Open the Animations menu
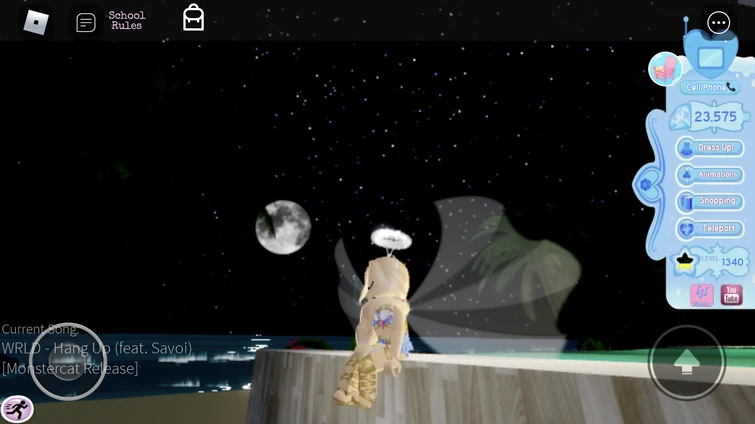The height and width of the screenshot is (424, 755). point(710,175)
